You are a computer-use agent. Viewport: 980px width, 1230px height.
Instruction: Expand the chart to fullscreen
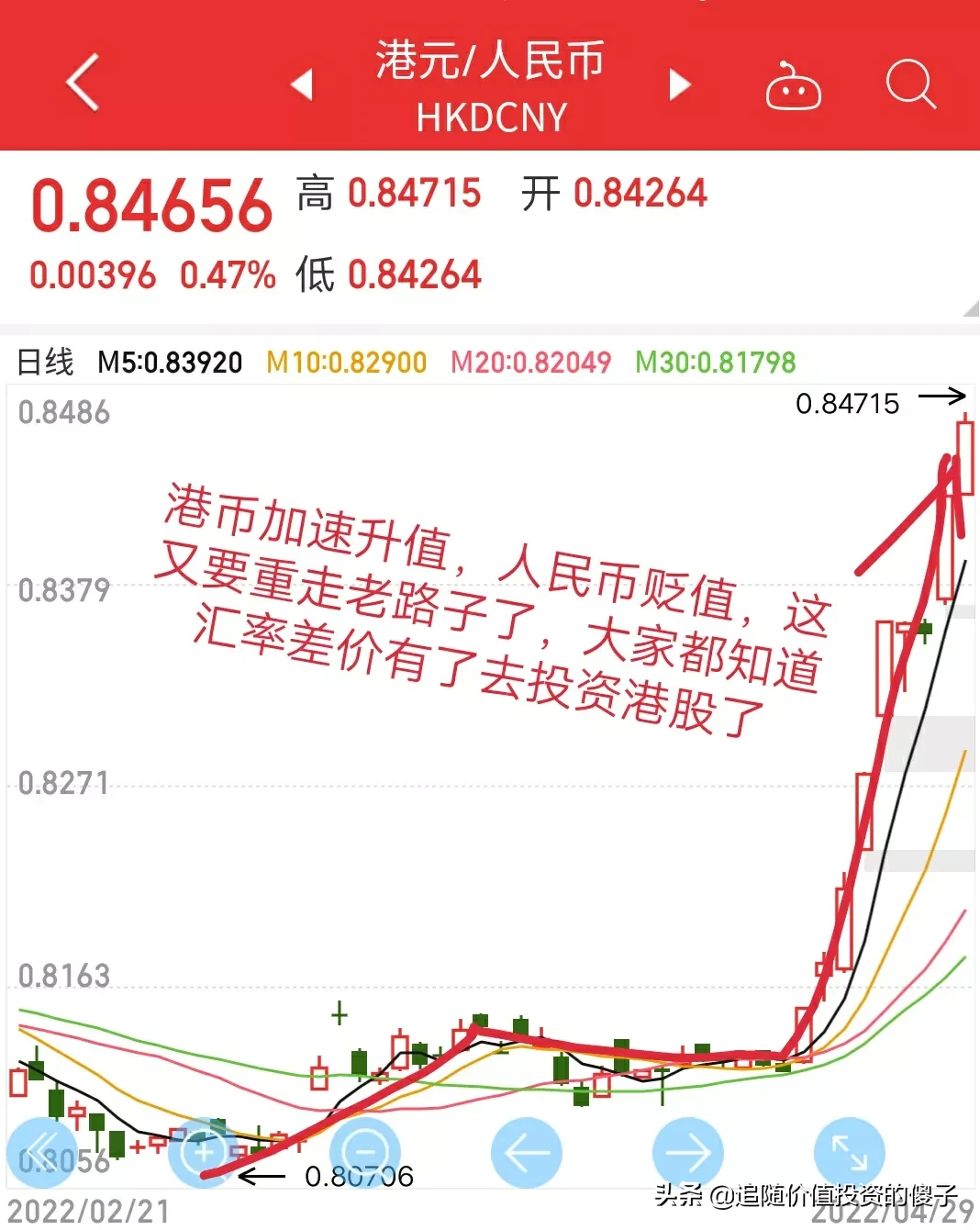pos(849,1152)
